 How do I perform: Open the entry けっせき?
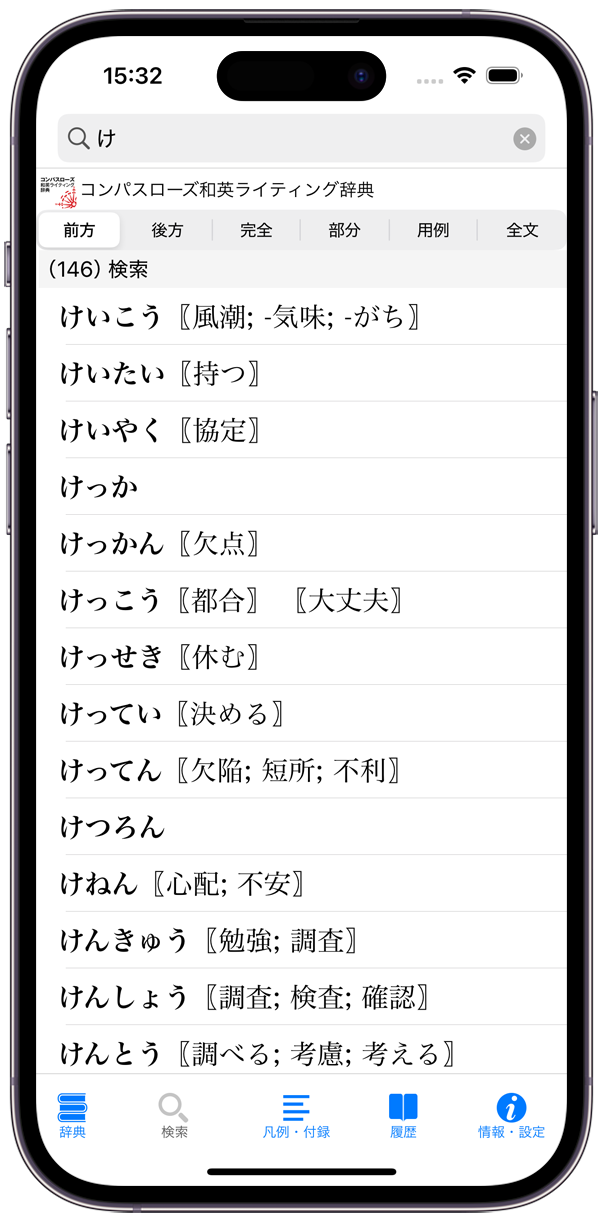[x=300, y=657]
